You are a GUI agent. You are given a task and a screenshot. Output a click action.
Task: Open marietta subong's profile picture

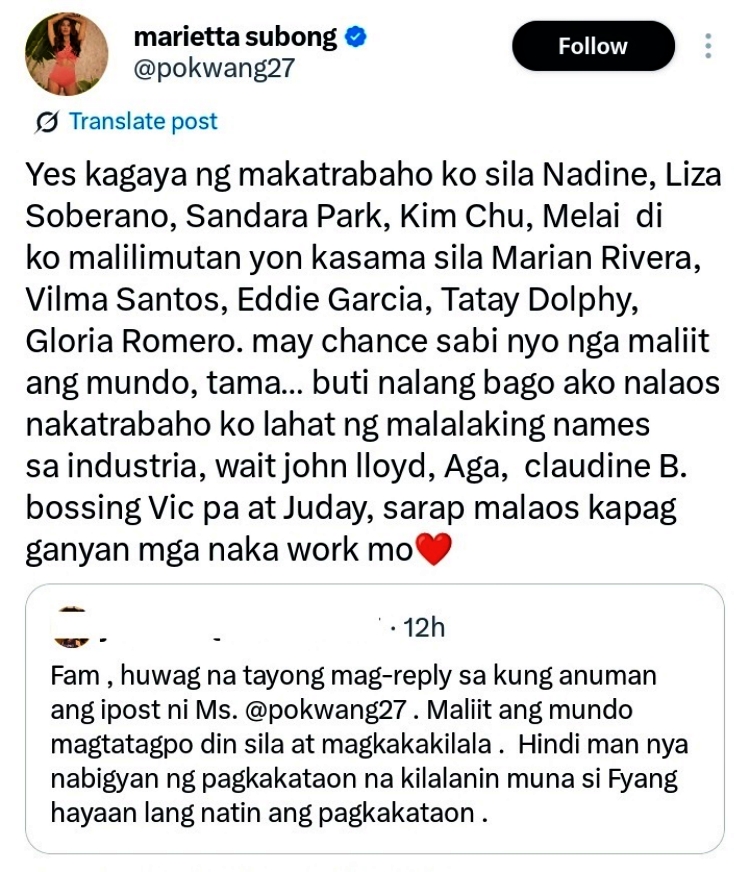pyautogui.click(x=66, y=55)
